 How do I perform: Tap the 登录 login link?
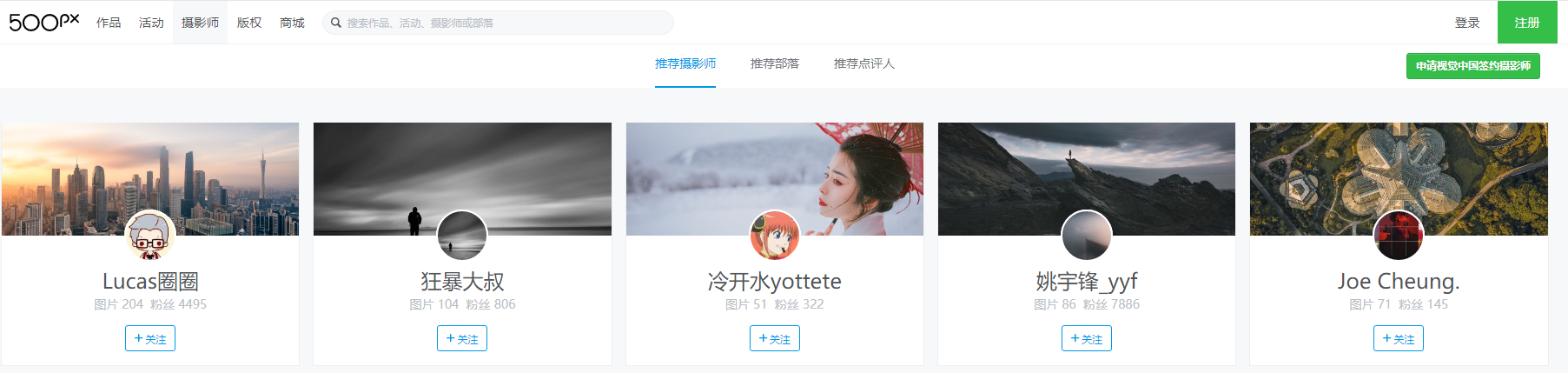pos(1467,23)
